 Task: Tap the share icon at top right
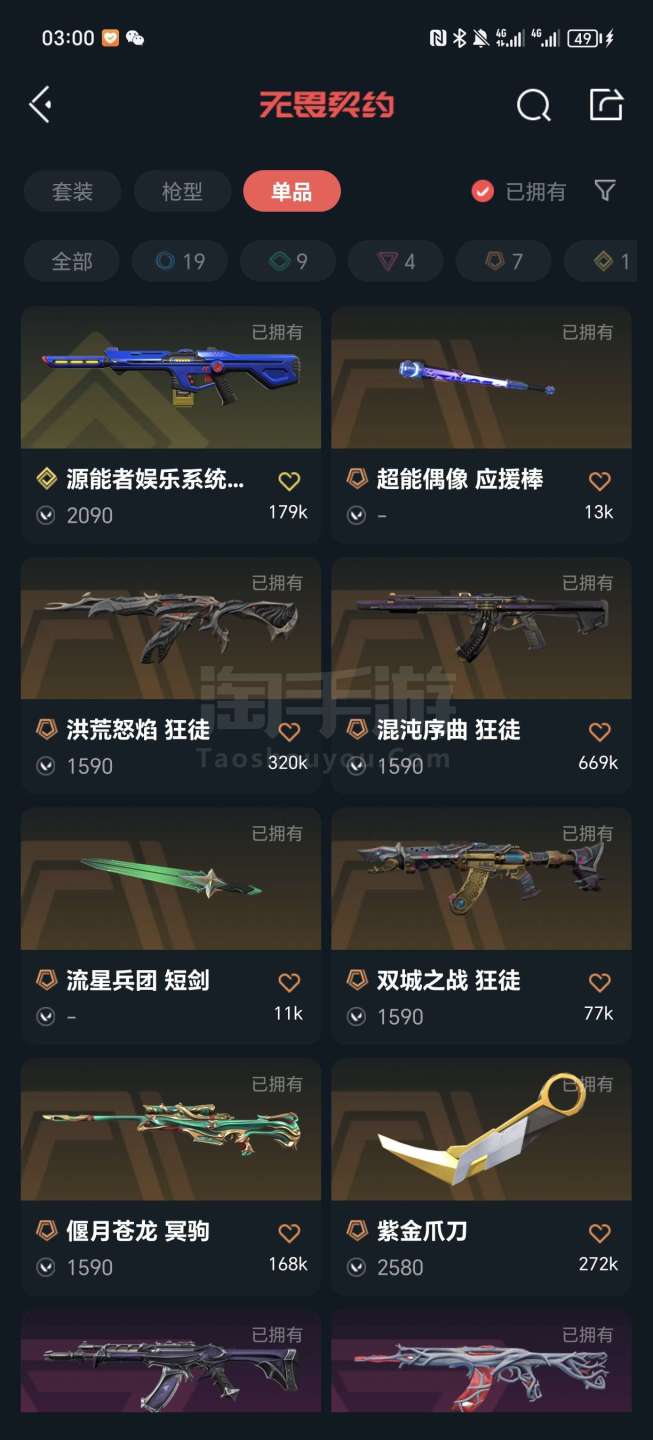(605, 104)
